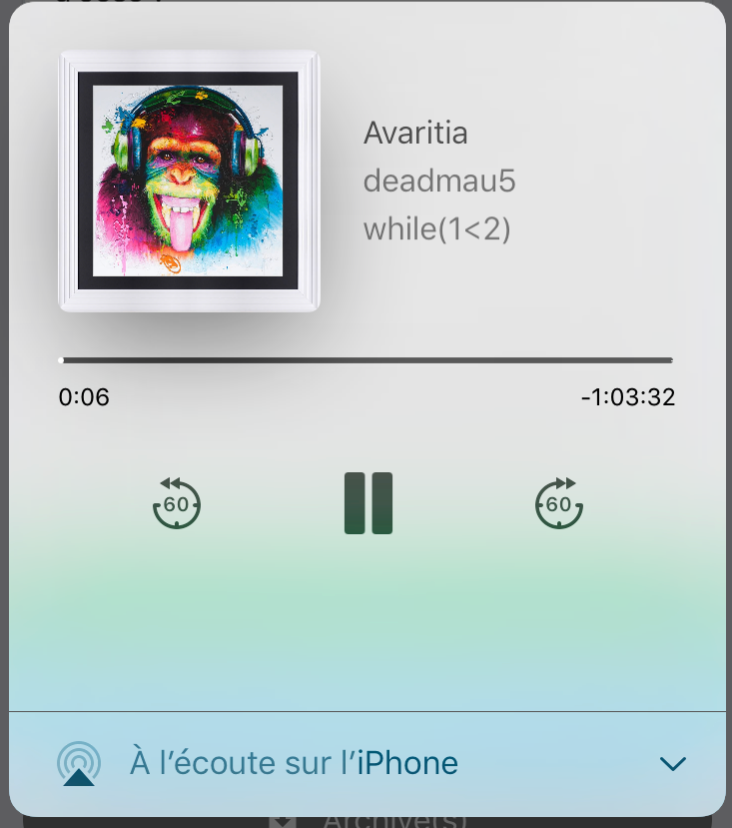Tap the rewind 60 circular arrow icon
Image resolution: width=732 pixels, height=828 pixels.
(x=175, y=504)
